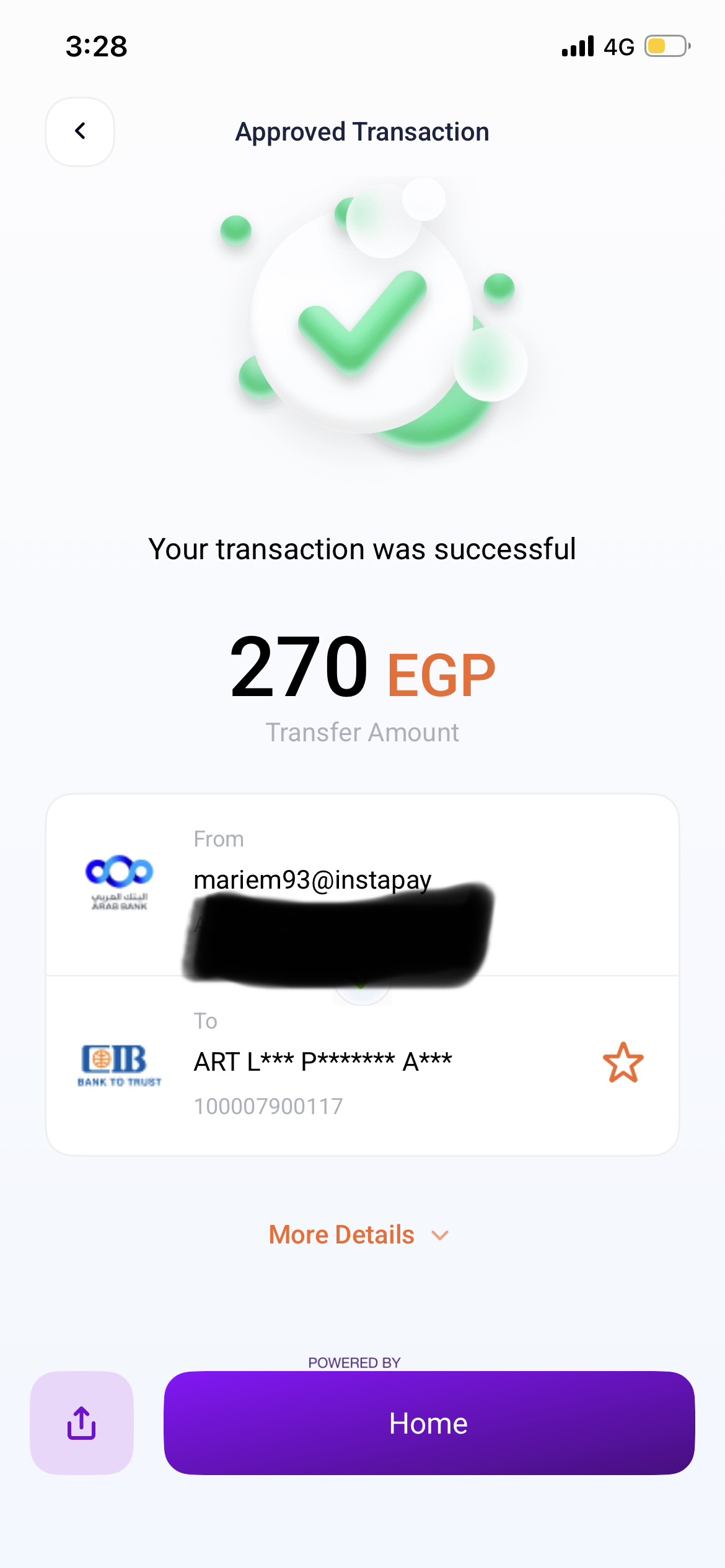The image size is (725, 1568).
Task: Return to the Home screen
Action: coord(429,1422)
